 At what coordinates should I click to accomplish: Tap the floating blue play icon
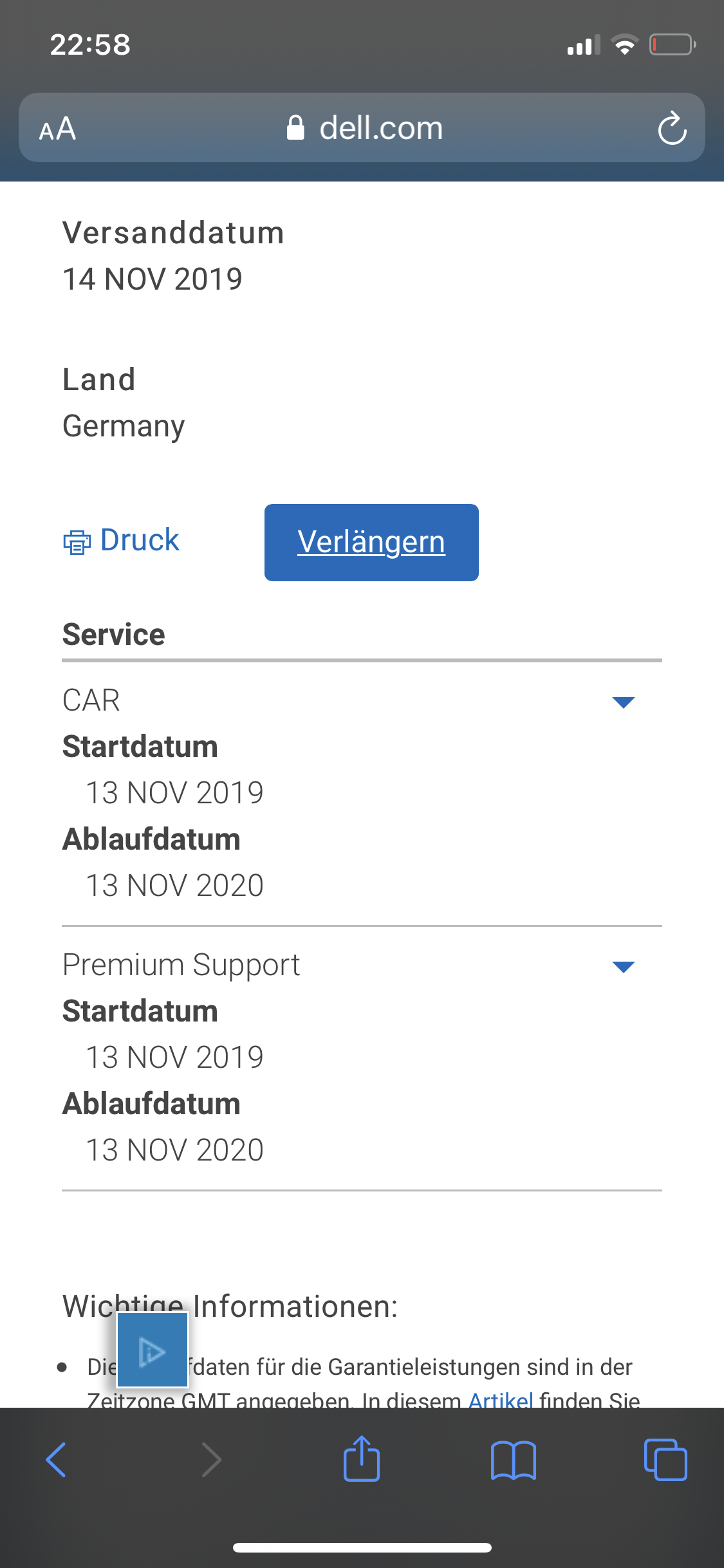click(x=153, y=1350)
